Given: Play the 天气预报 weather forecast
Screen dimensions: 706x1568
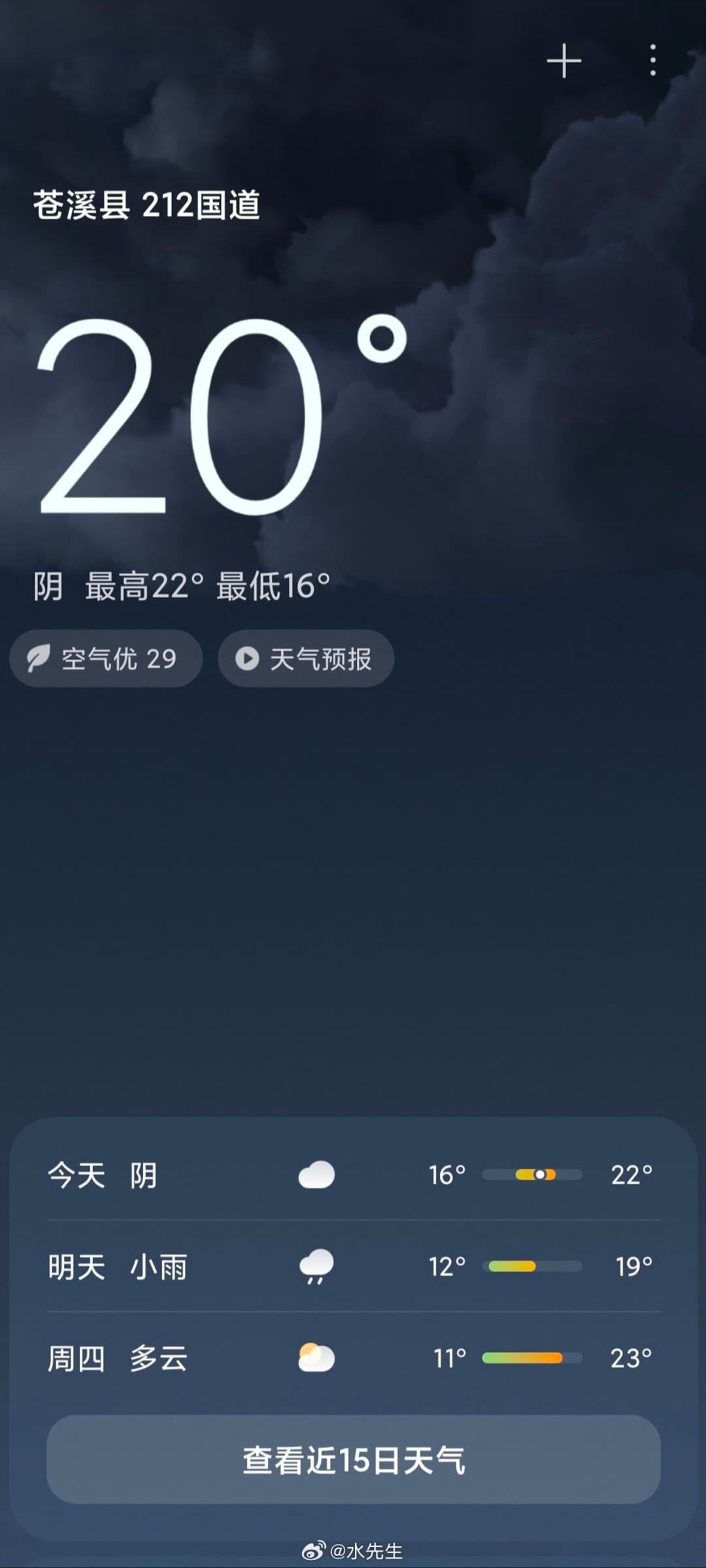Looking at the screenshot, I should point(306,659).
